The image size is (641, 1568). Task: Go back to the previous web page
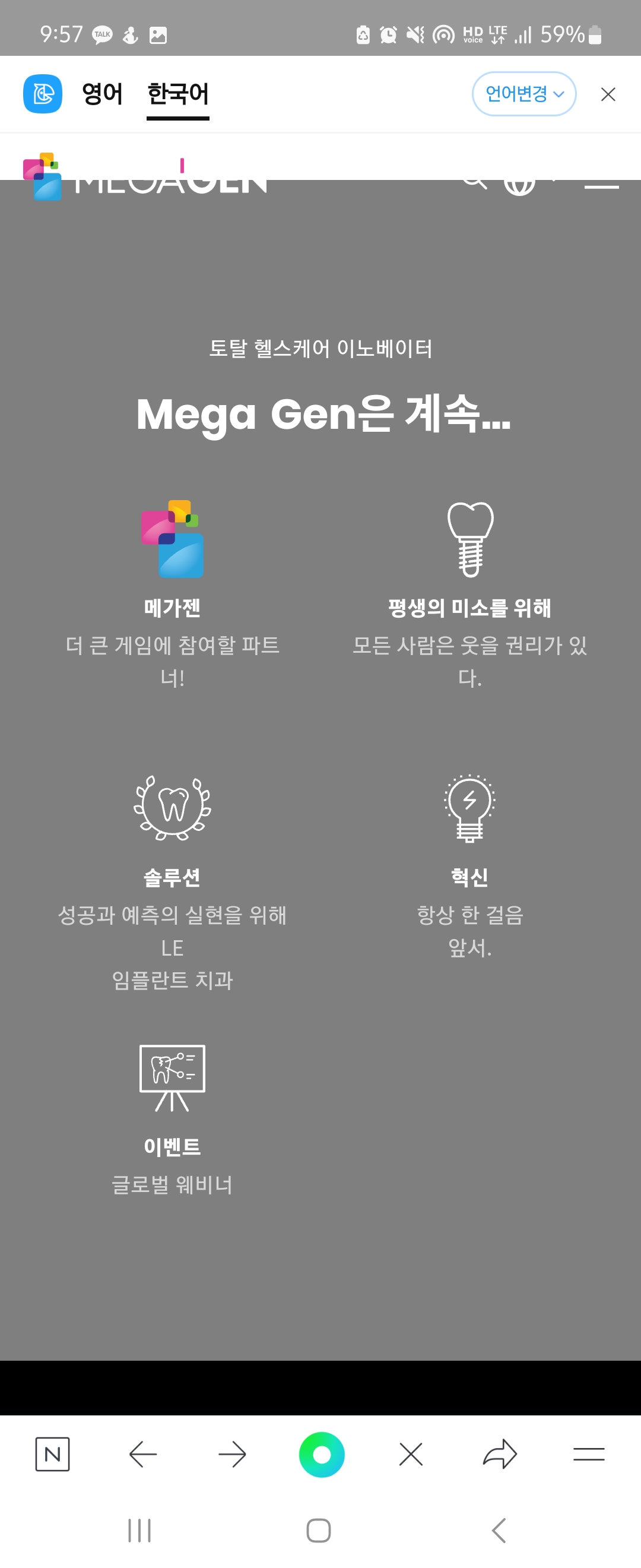[144, 1455]
